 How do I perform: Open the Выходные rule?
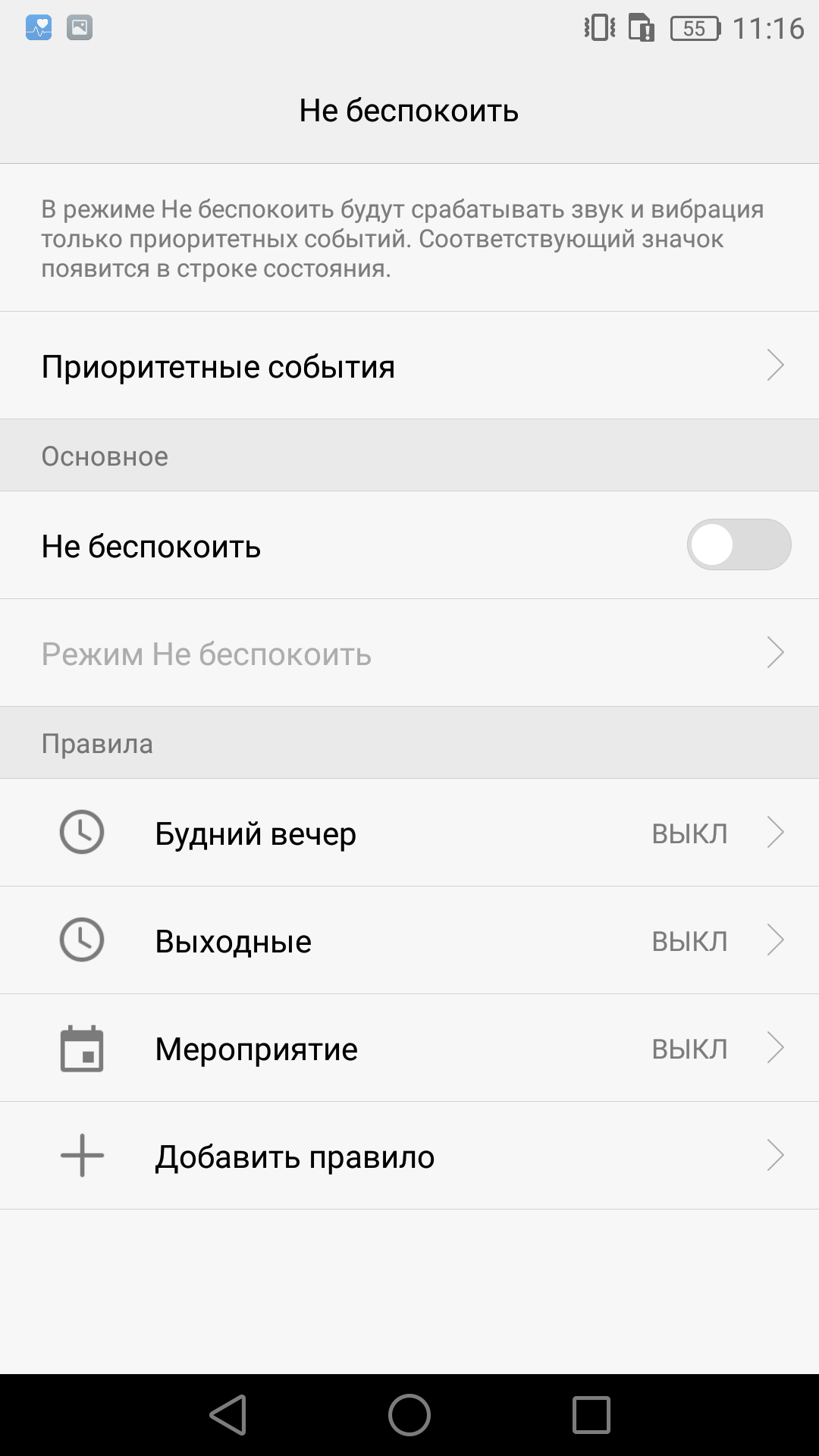[x=409, y=940]
